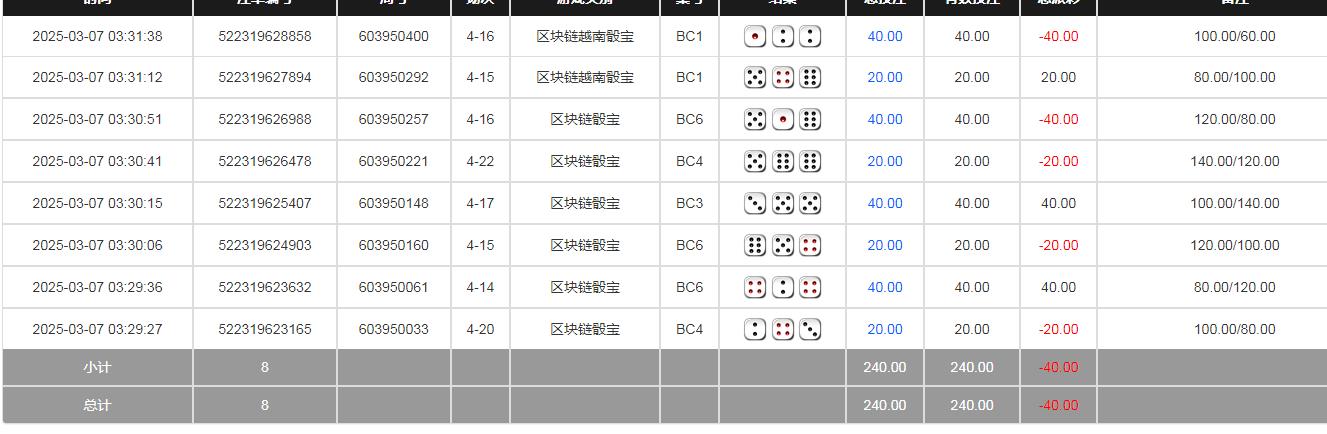Open the blue 20.00 bet amount for order 522319623165

pos(884,329)
